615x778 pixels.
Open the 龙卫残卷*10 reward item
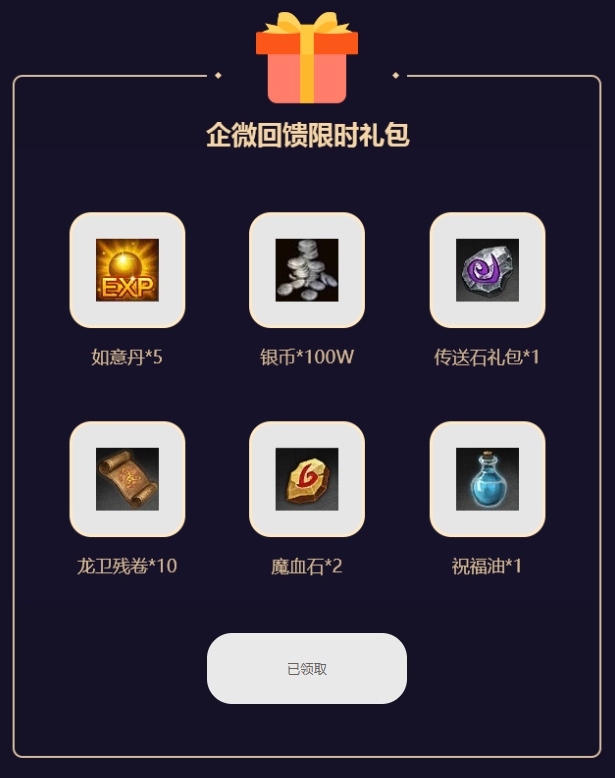[x=127, y=479]
